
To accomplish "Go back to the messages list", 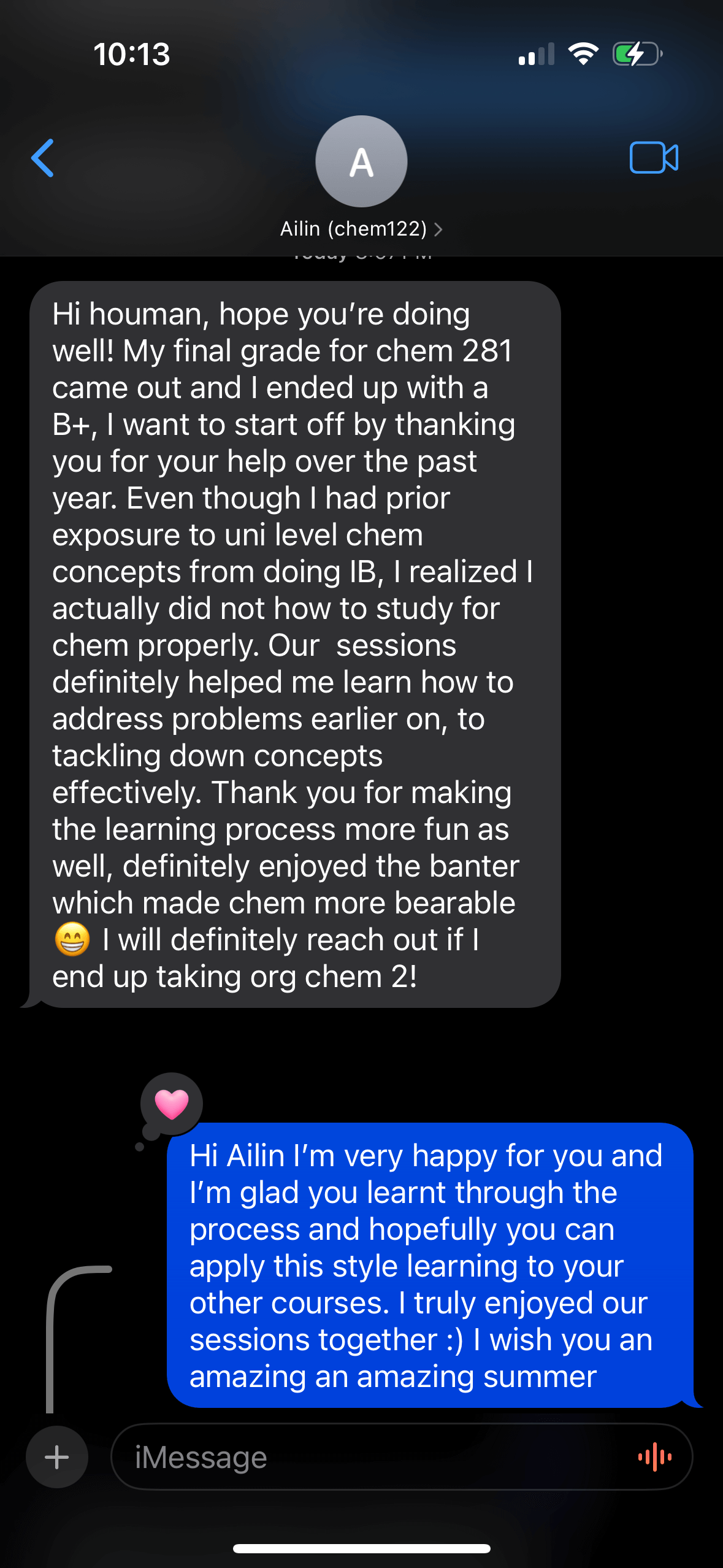I will point(43,158).
